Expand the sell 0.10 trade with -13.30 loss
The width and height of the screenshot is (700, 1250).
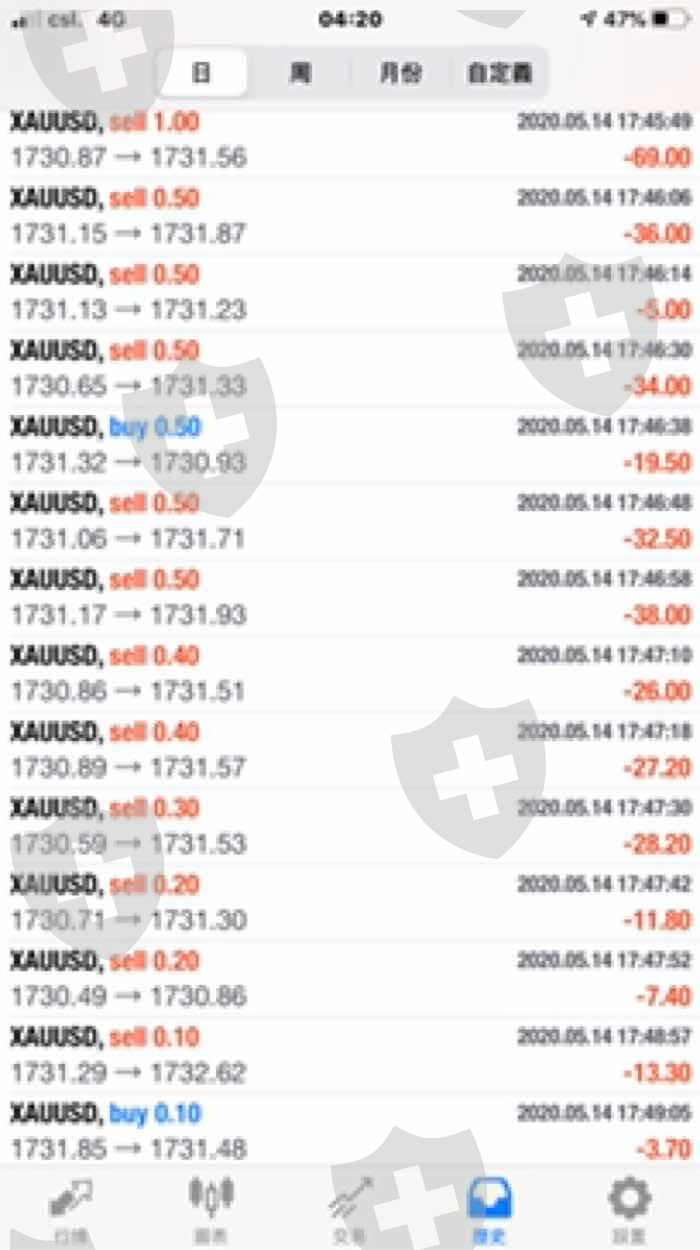coord(350,1055)
